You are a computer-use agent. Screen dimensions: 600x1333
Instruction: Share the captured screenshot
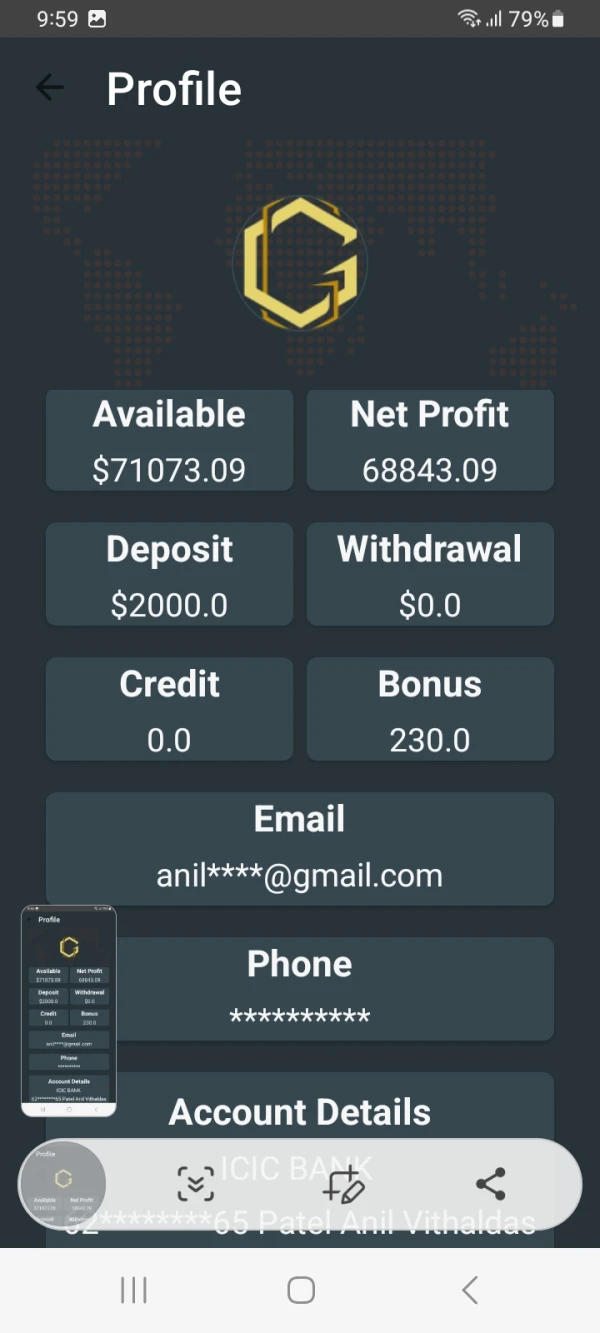(x=490, y=1184)
